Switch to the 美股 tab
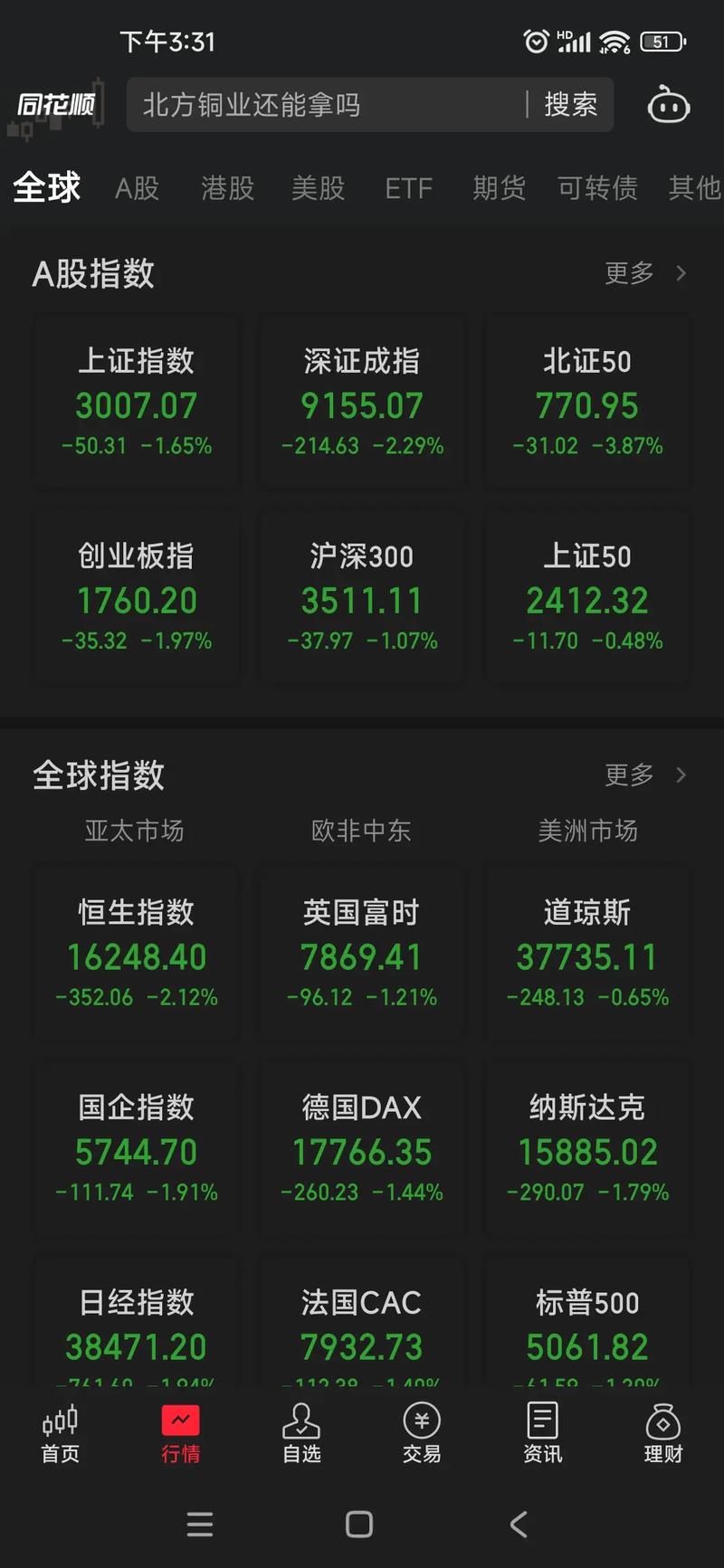The height and width of the screenshot is (1568, 724). point(319,188)
